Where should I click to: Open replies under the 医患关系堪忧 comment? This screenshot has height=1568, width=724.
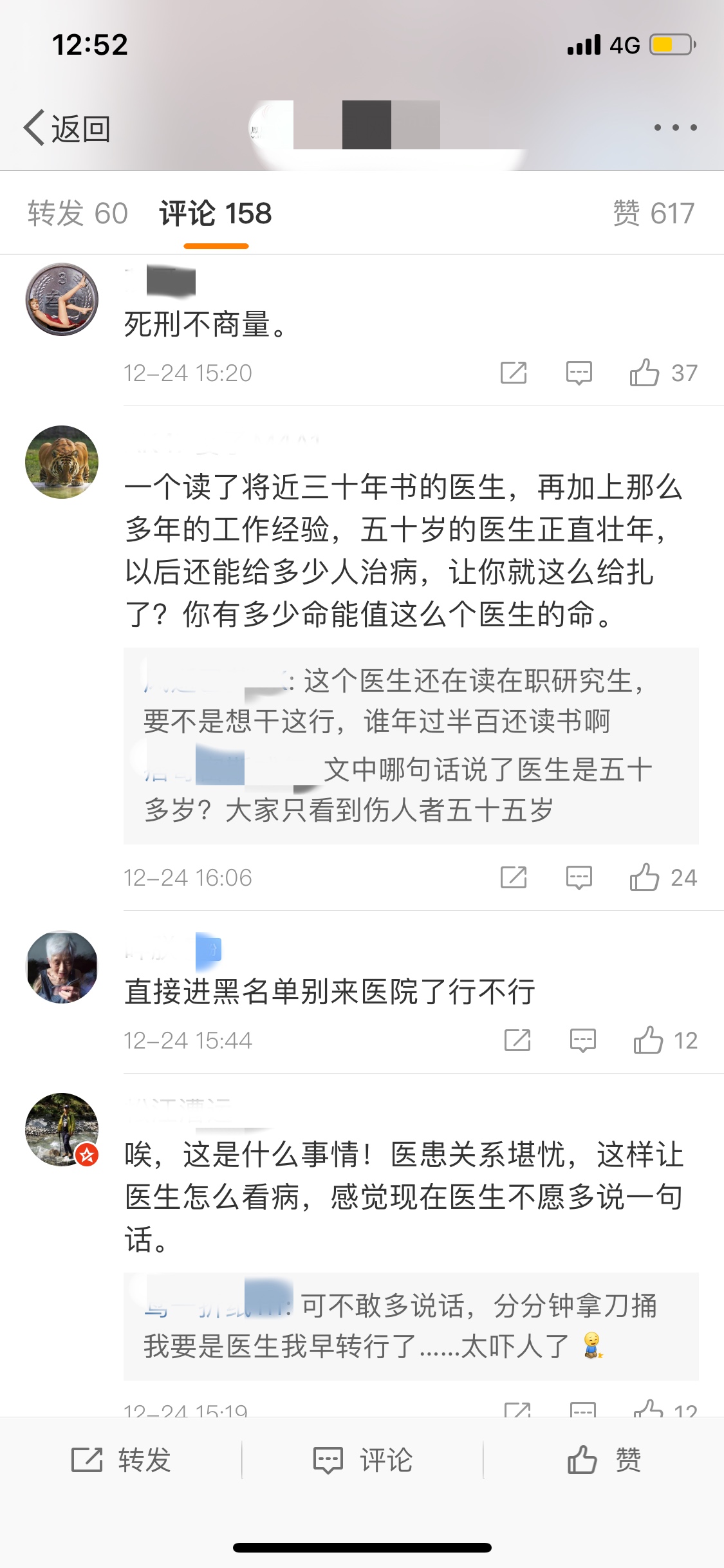(411, 1326)
